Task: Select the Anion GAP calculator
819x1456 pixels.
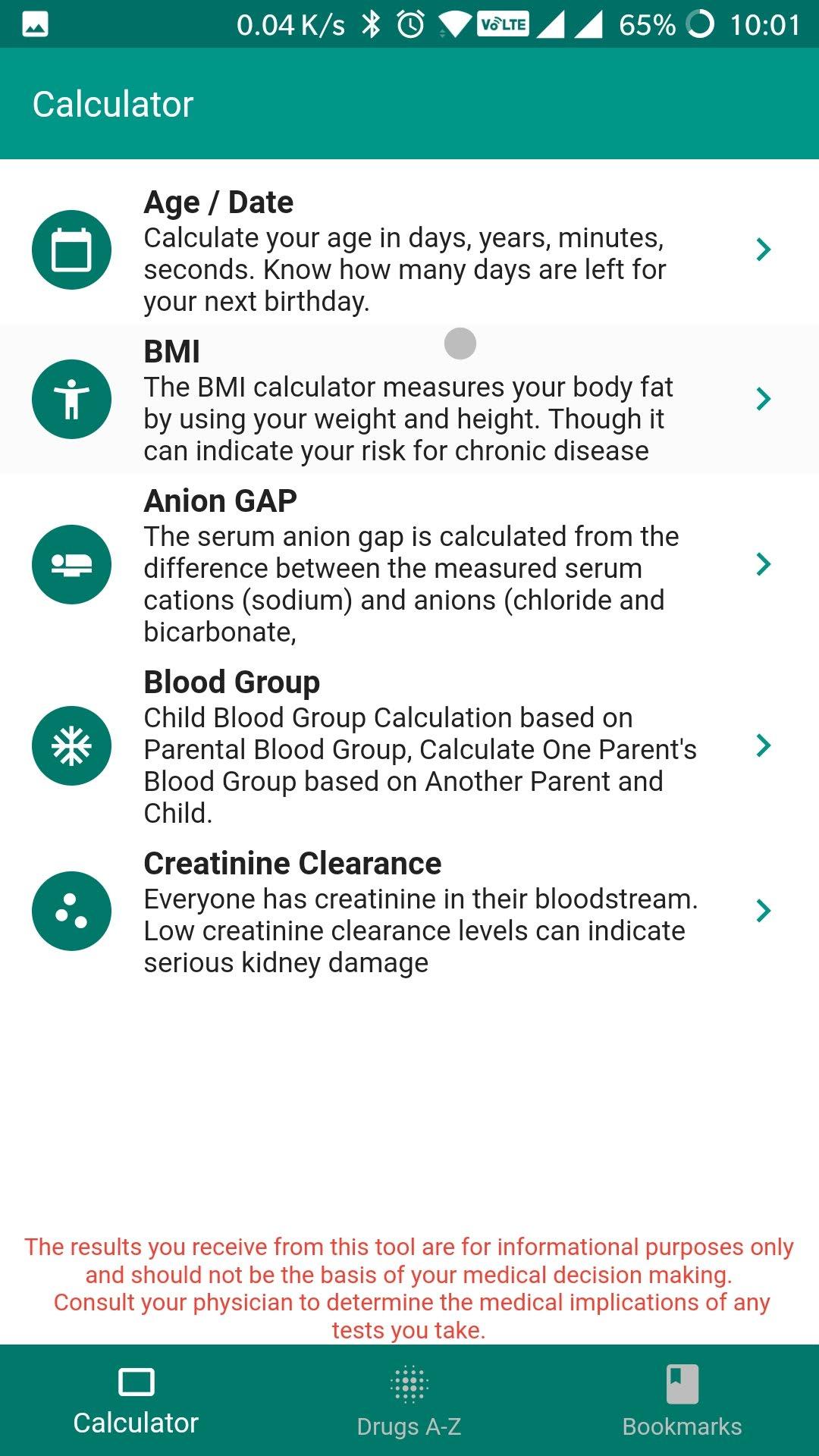Action: (x=409, y=564)
